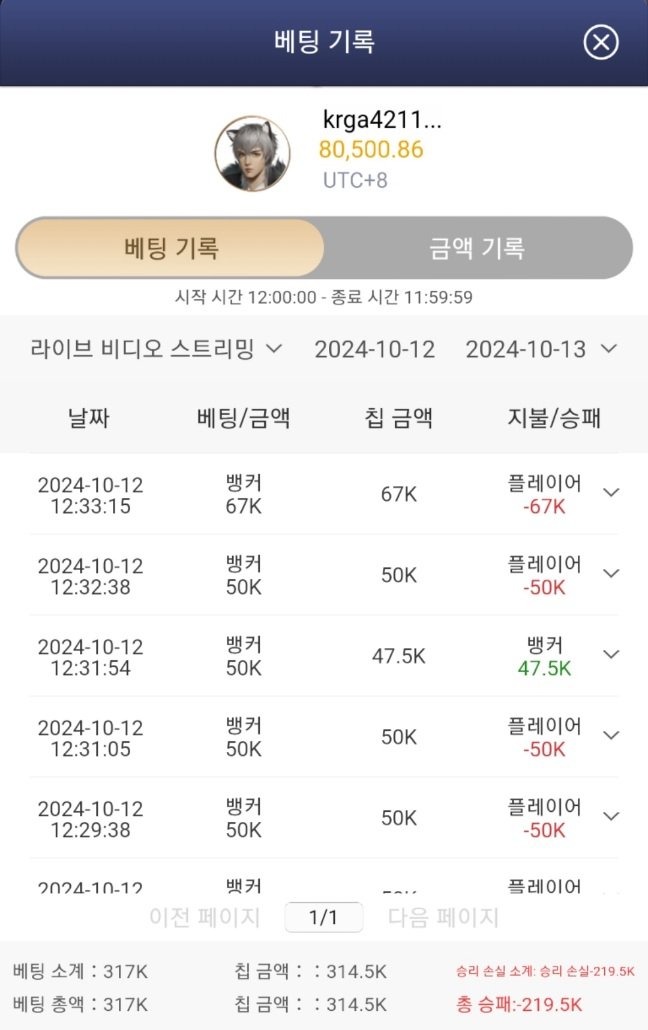Expand the 12:33:15 bet record
648x1030 pixels.
(x=612, y=492)
